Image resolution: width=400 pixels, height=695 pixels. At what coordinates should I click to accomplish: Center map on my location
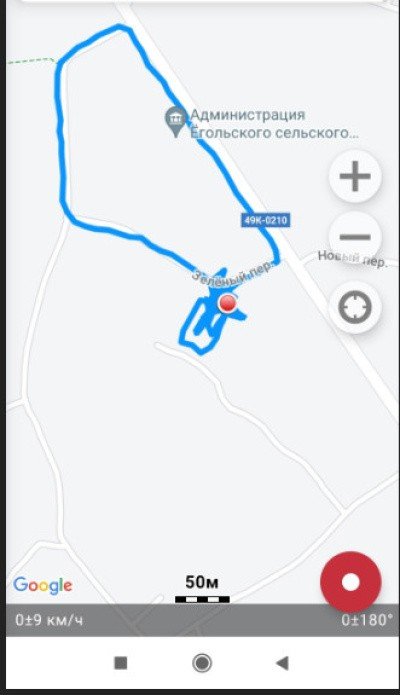[355, 307]
